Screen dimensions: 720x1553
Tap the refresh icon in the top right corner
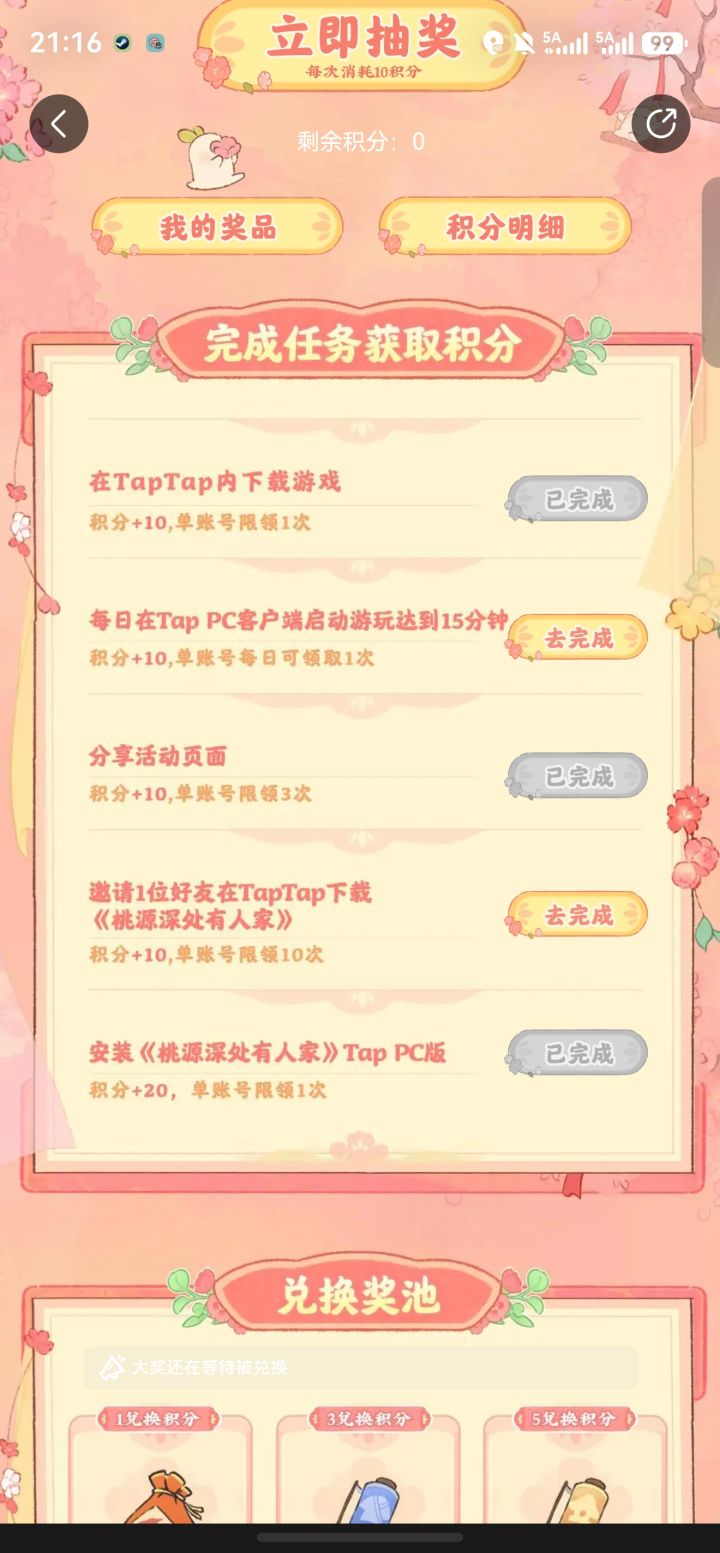point(661,123)
